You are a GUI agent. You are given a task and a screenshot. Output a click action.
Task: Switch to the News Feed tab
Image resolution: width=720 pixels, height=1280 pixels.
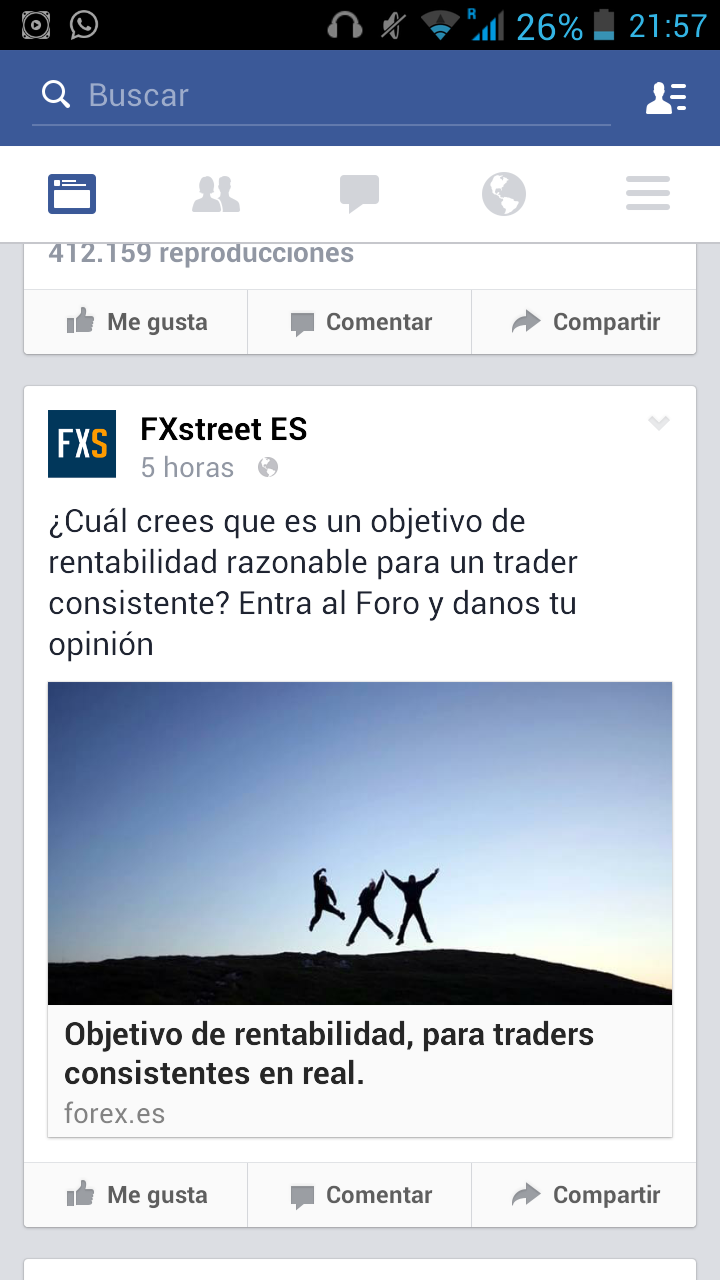(72, 193)
